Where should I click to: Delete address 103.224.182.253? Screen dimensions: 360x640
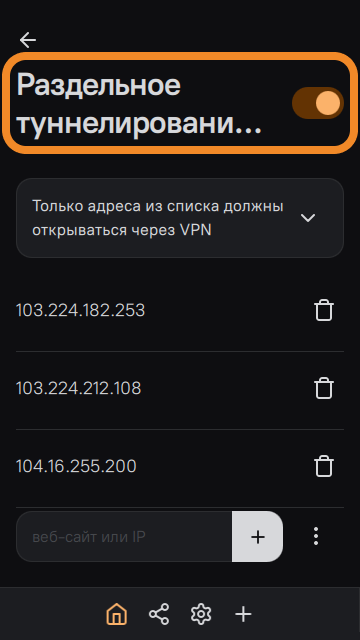point(324,311)
